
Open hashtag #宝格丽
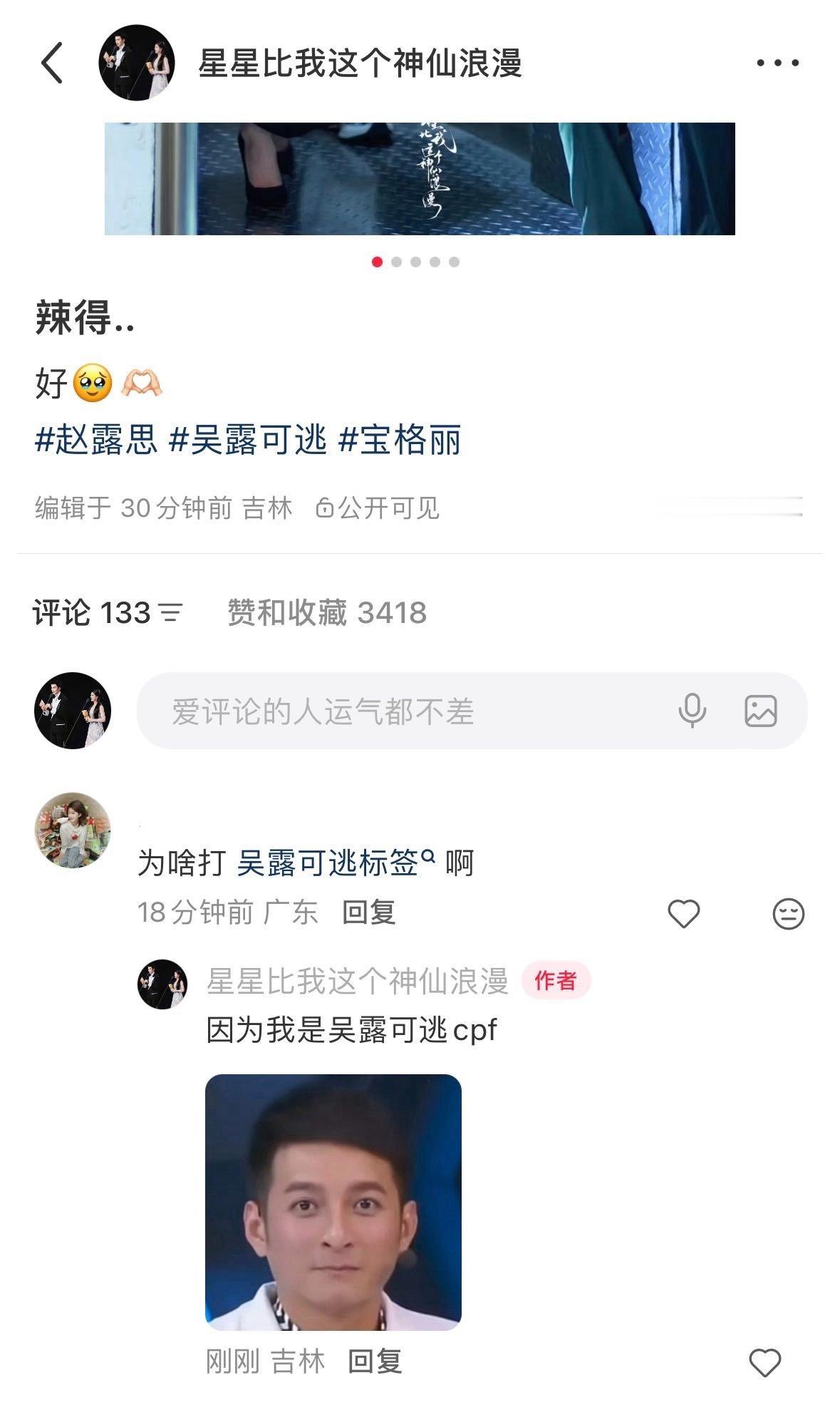coord(399,442)
